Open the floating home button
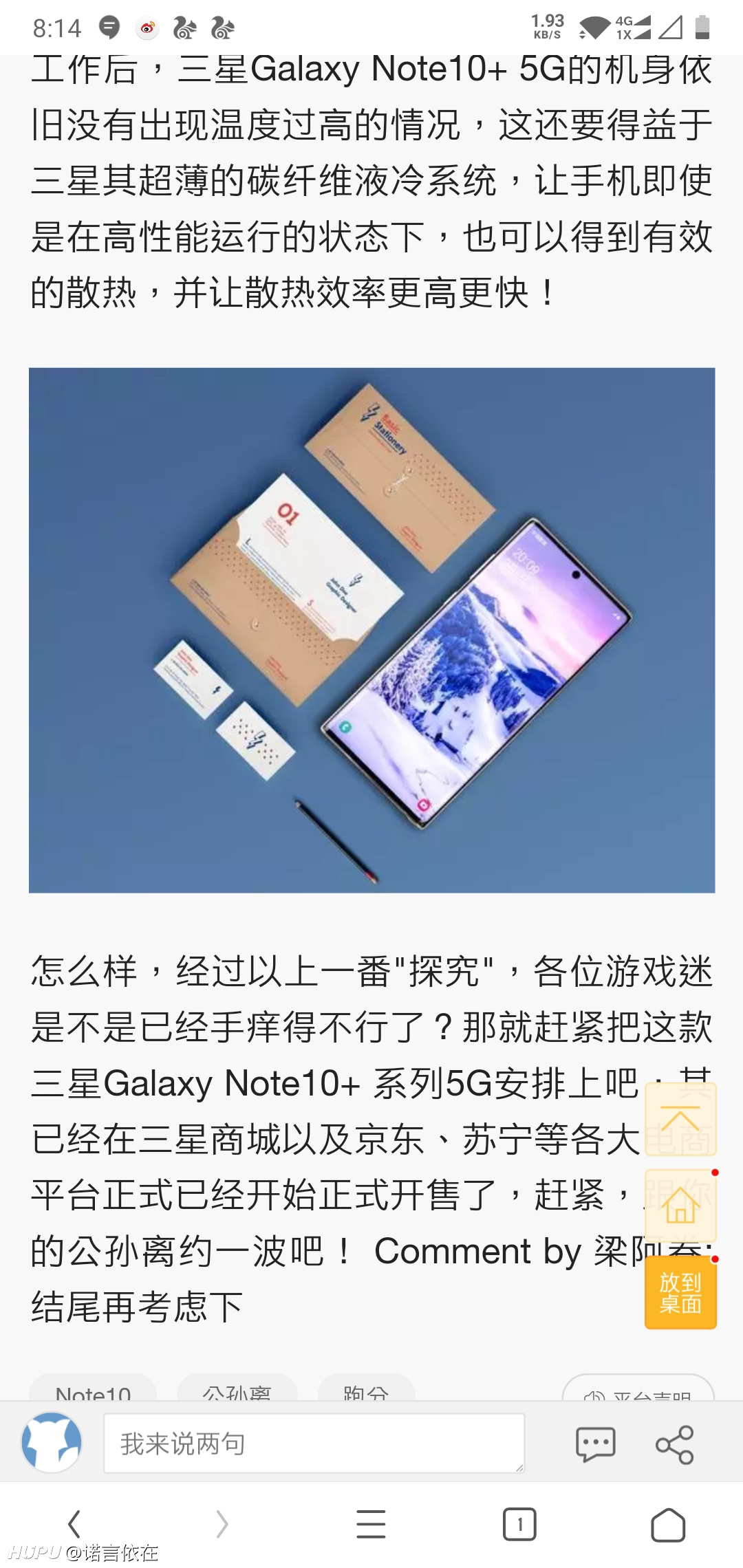 point(680,1206)
